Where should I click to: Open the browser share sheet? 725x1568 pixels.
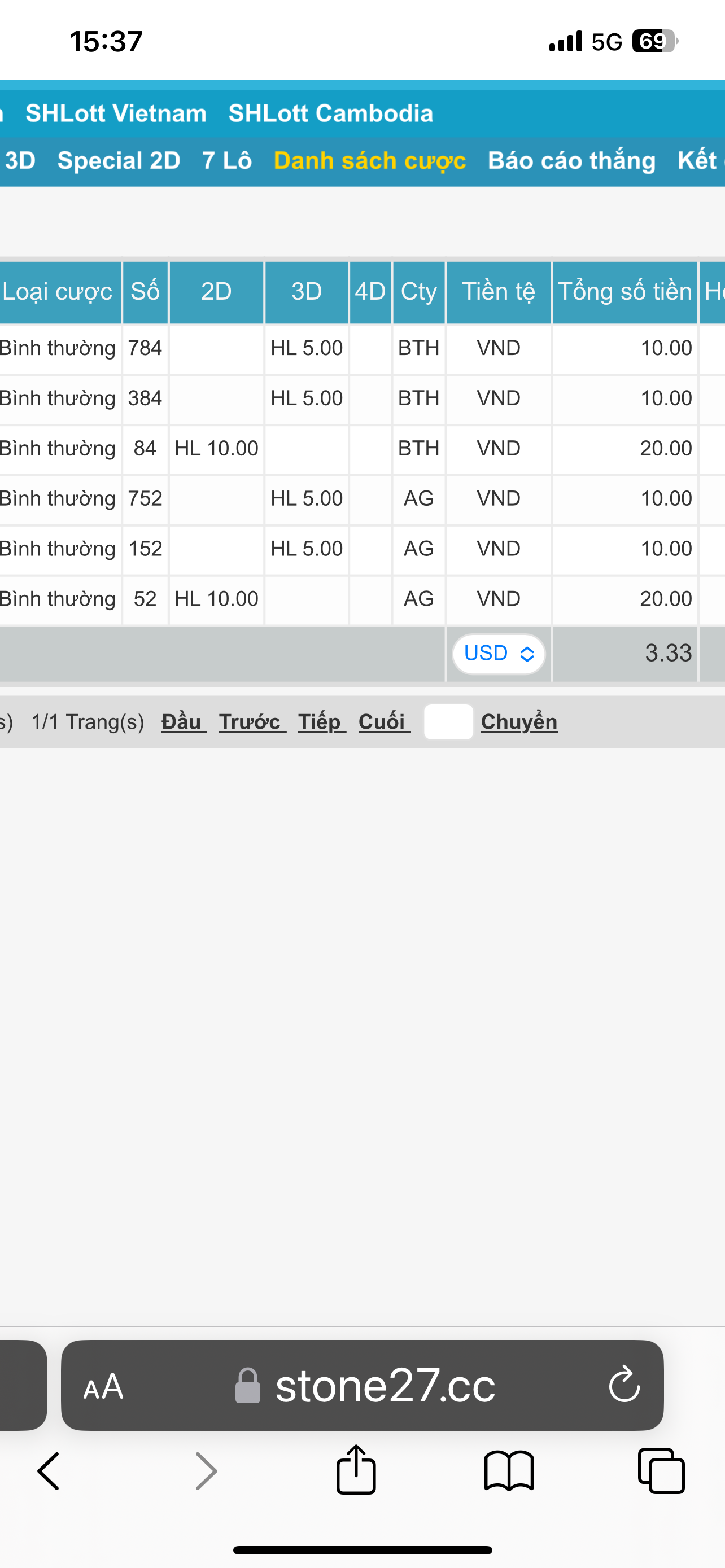(356, 1469)
